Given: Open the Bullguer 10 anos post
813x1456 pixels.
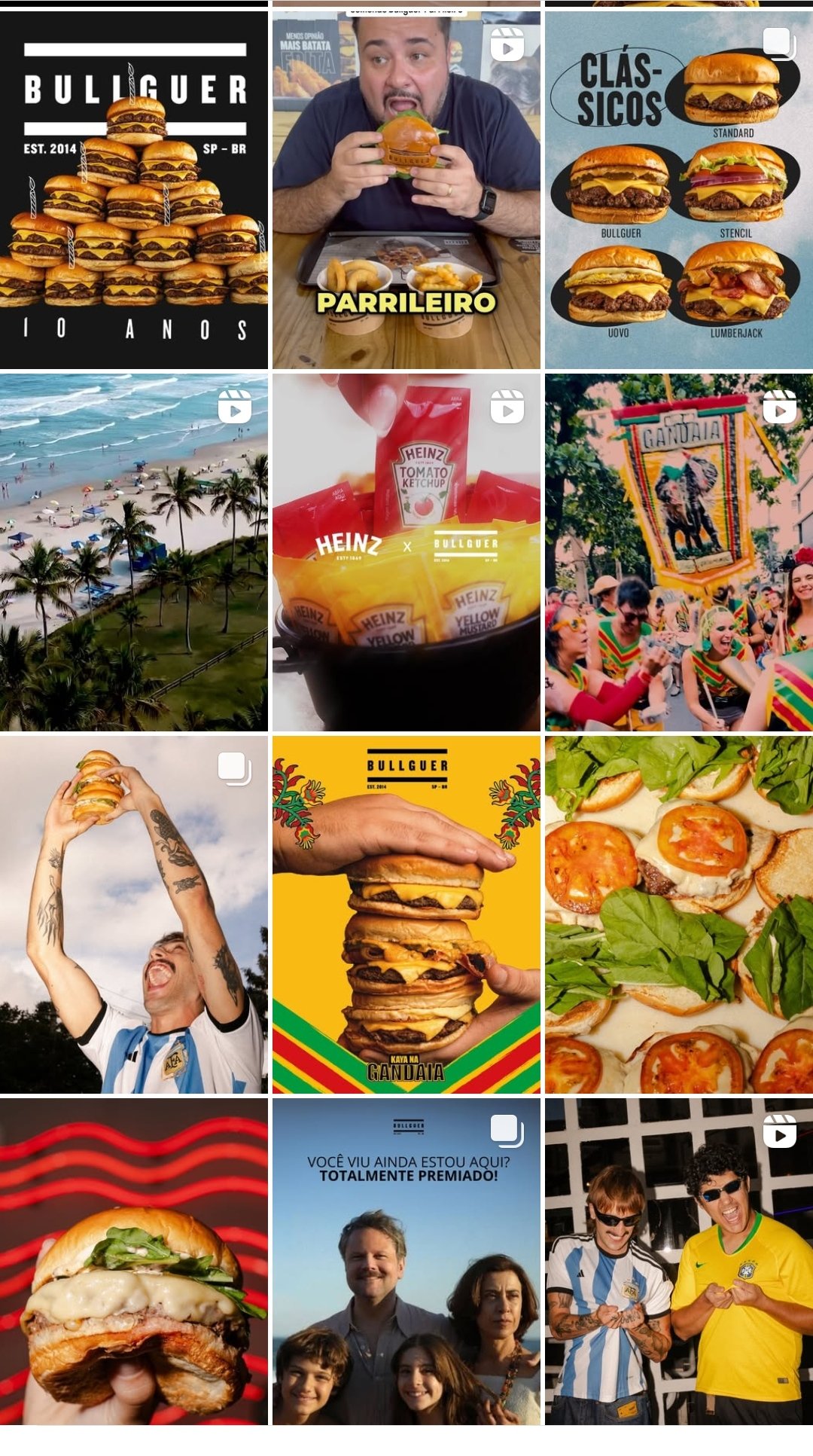Looking at the screenshot, I should click(x=134, y=190).
